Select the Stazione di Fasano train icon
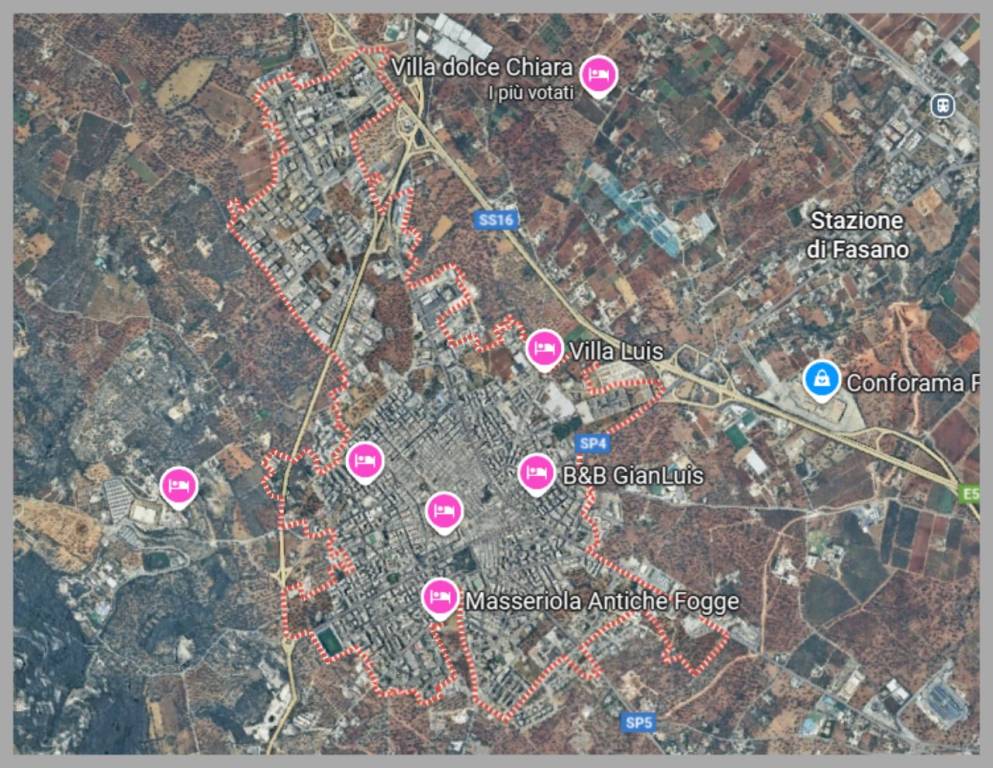The width and height of the screenshot is (993, 768). click(941, 104)
